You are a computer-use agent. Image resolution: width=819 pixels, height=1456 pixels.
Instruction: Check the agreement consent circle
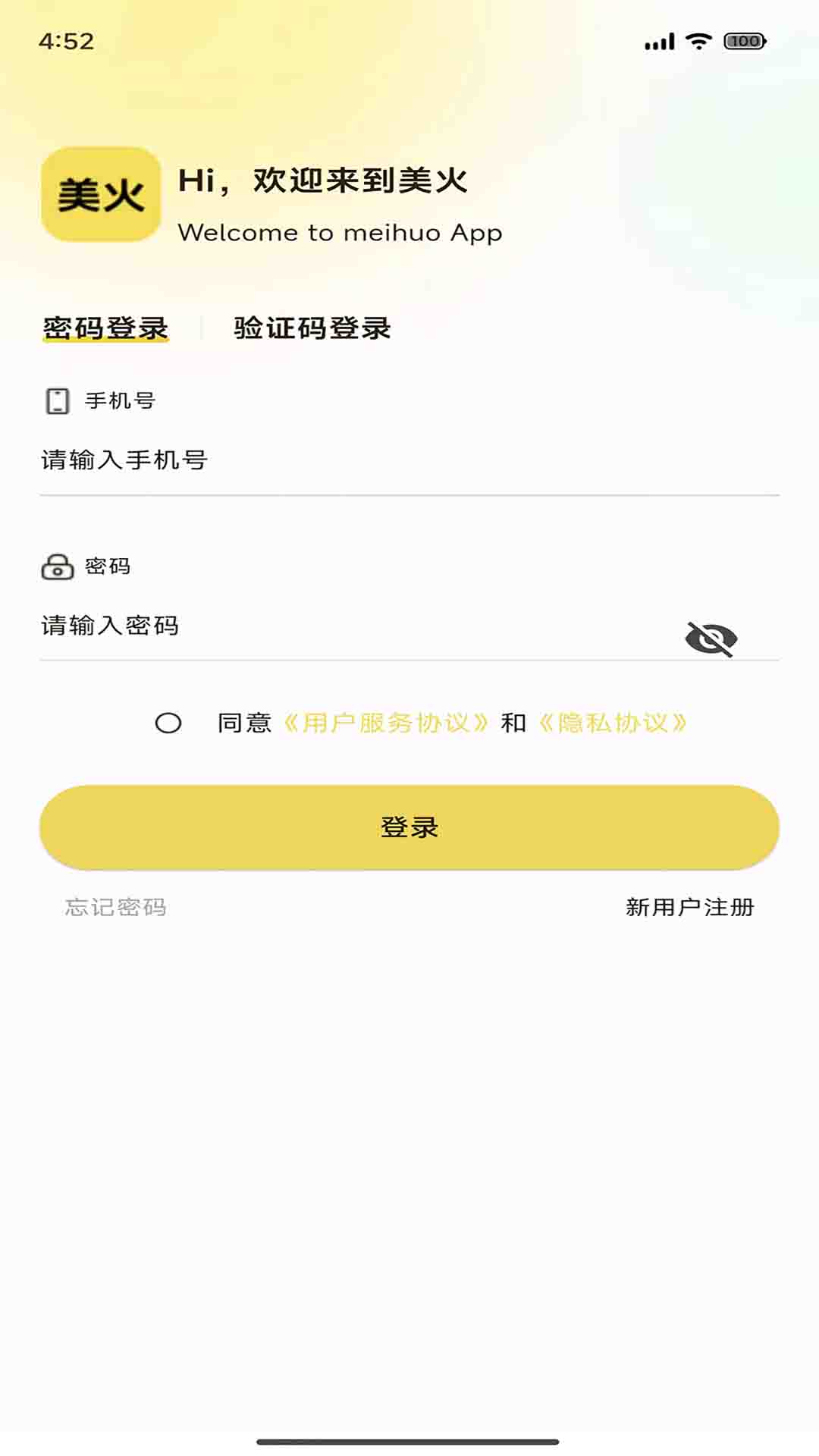pos(168,723)
